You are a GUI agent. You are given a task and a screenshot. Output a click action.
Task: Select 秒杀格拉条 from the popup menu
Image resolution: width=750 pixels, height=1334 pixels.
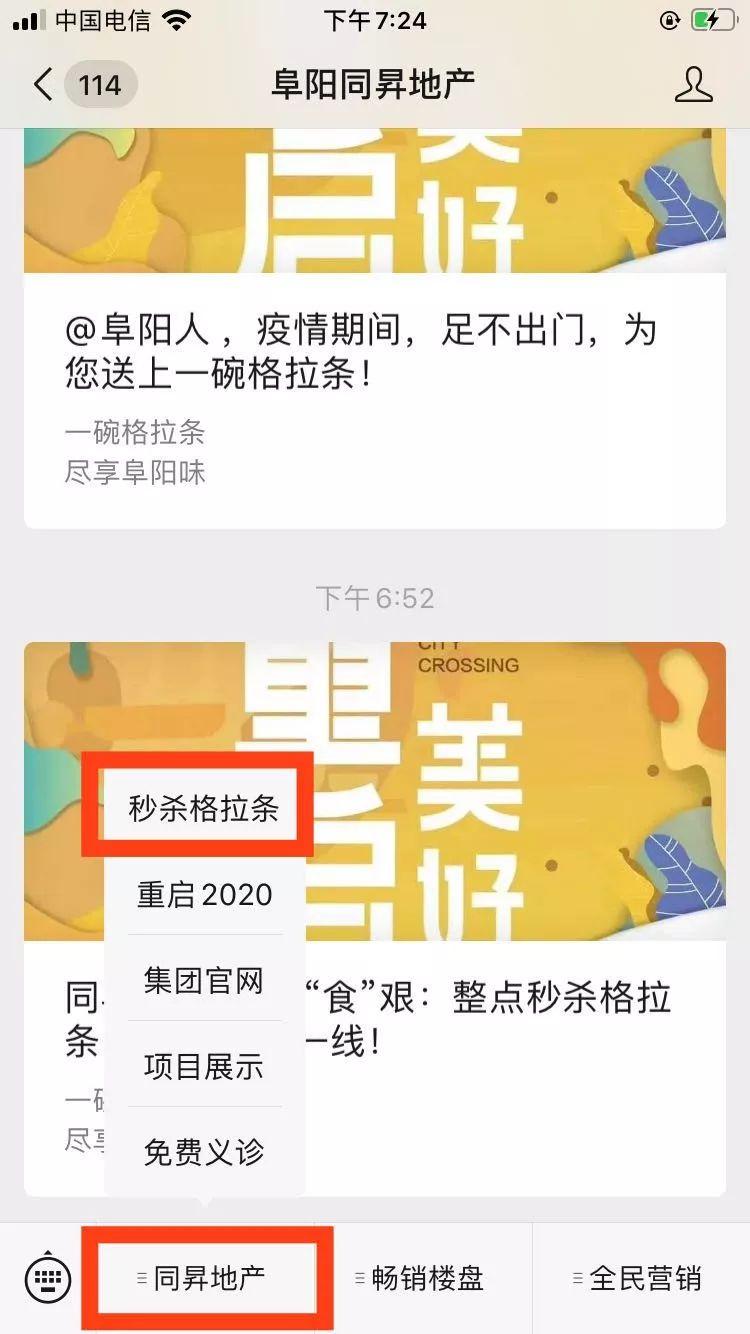coord(204,808)
